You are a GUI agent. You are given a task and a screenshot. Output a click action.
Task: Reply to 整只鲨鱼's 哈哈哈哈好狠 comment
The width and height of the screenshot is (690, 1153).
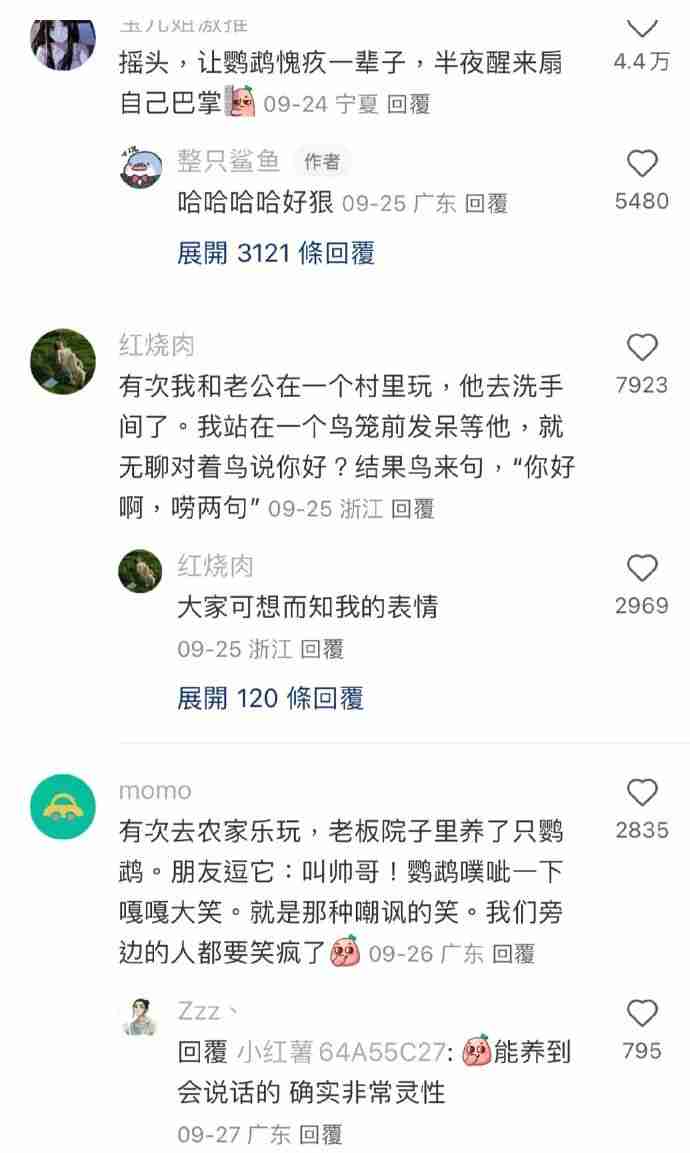coord(487,204)
